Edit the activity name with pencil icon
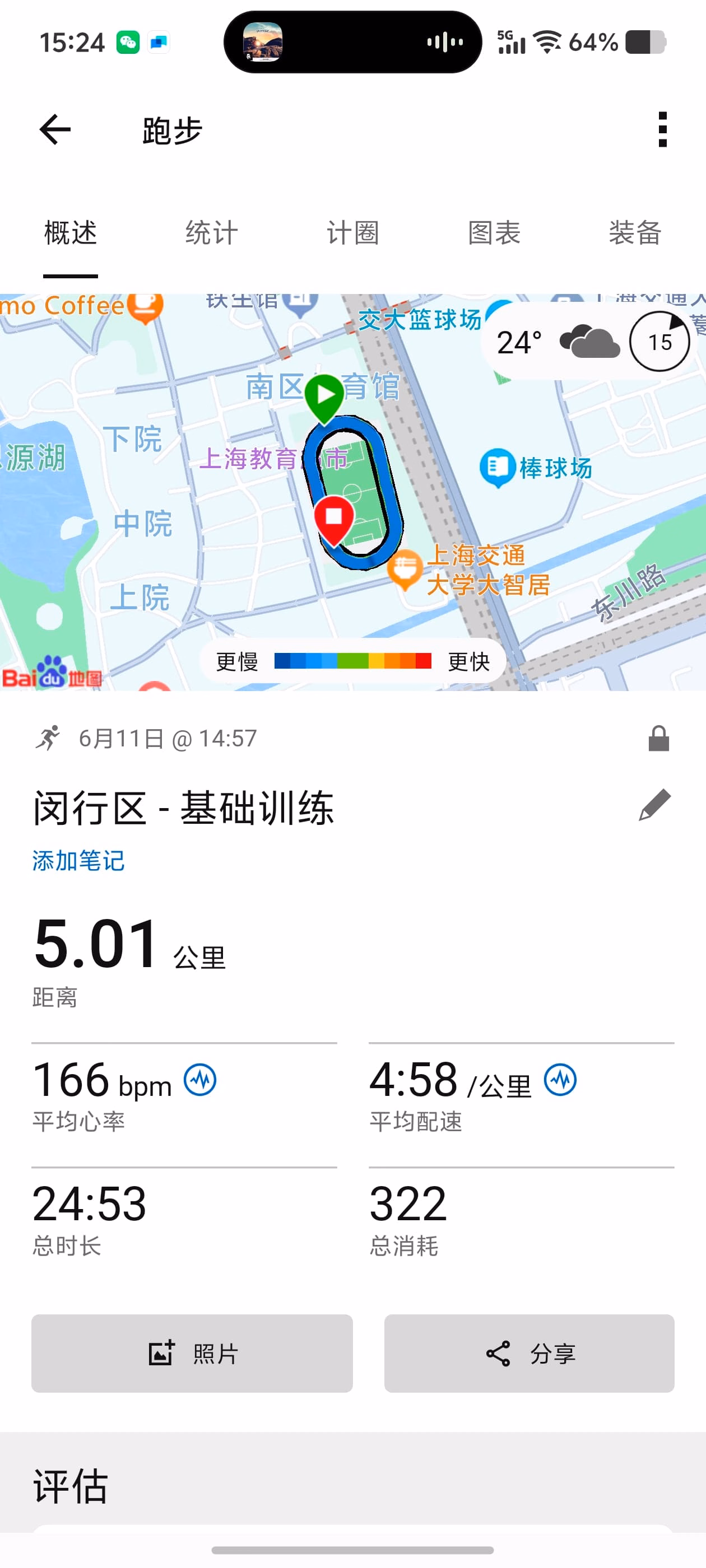This screenshot has height=1568, width=706. coord(655,805)
